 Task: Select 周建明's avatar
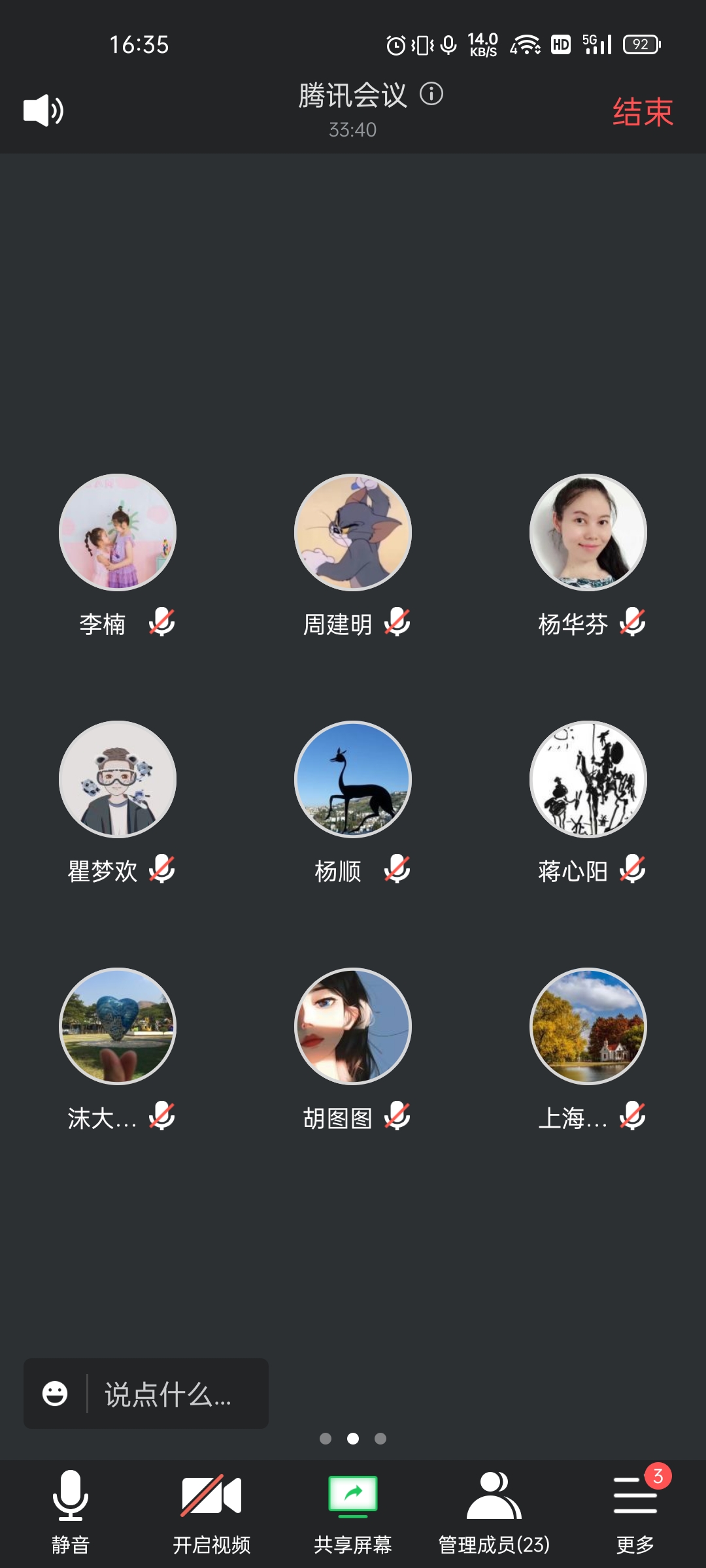pos(353,532)
